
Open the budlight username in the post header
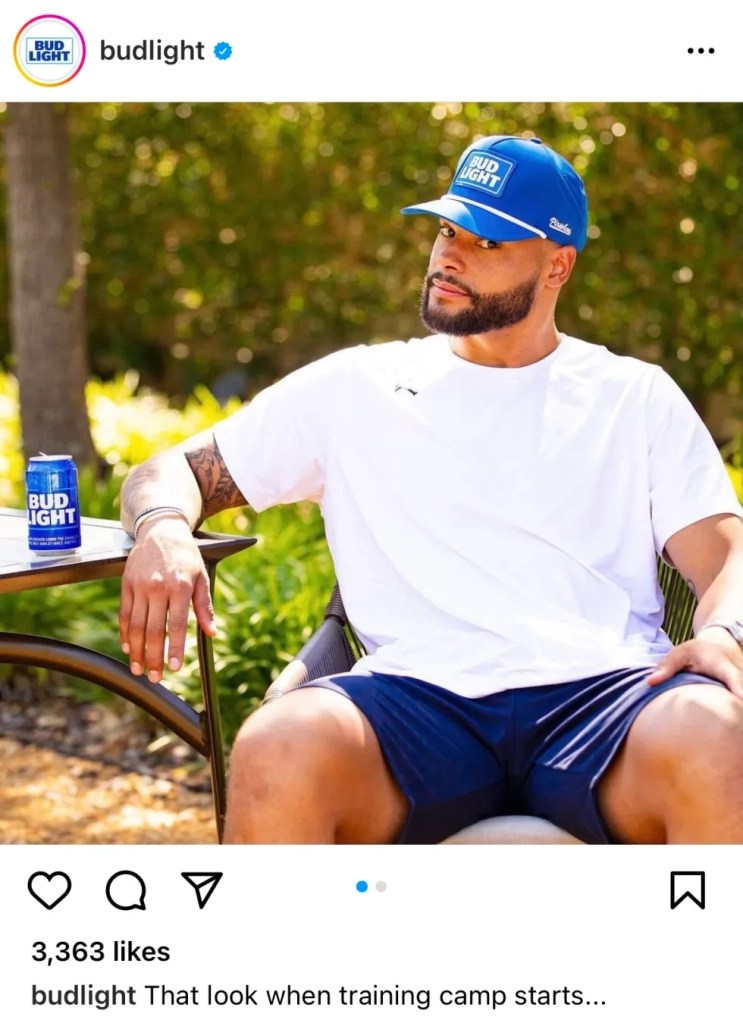[152, 50]
